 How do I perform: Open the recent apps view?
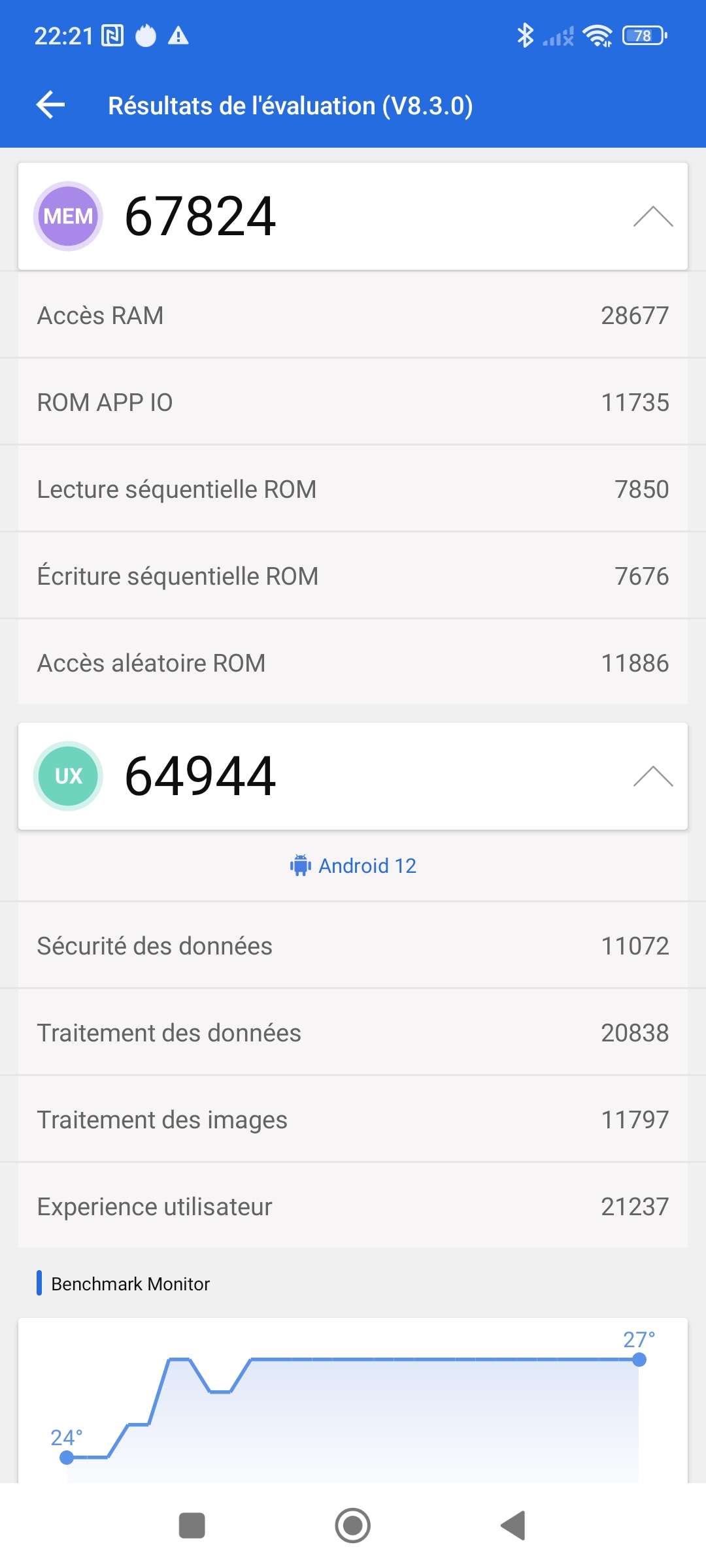coord(192,1526)
